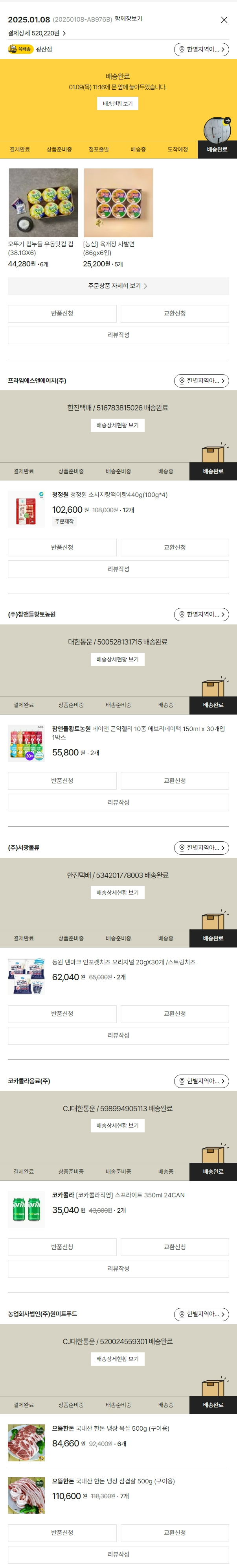Tap 주문상품 자세히 보기
The width and height of the screenshot is (237, 1568).
(x=118, y=286)
